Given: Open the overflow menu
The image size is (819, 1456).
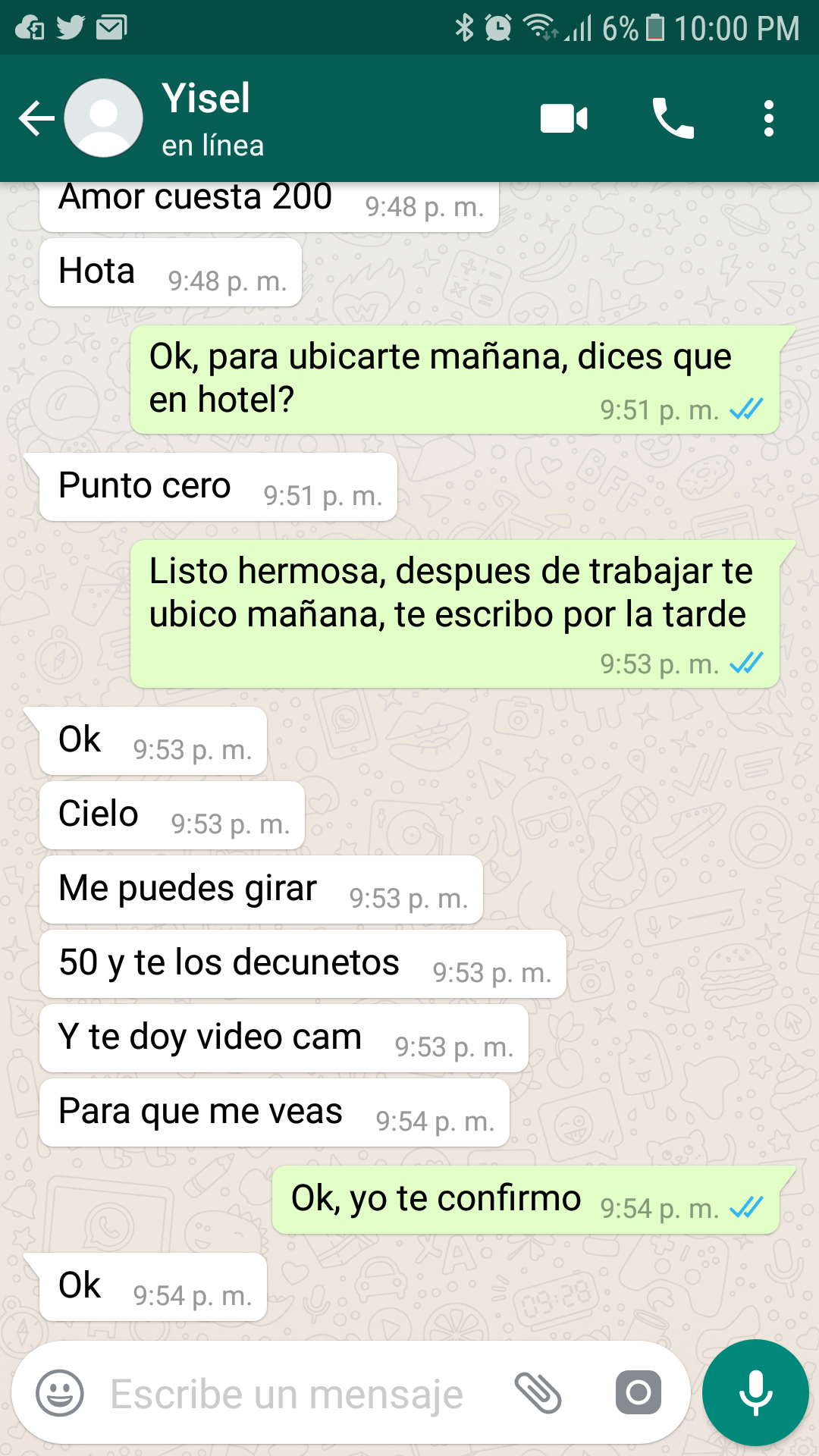Looking at the screenshot, I should (x=769, y=119).
